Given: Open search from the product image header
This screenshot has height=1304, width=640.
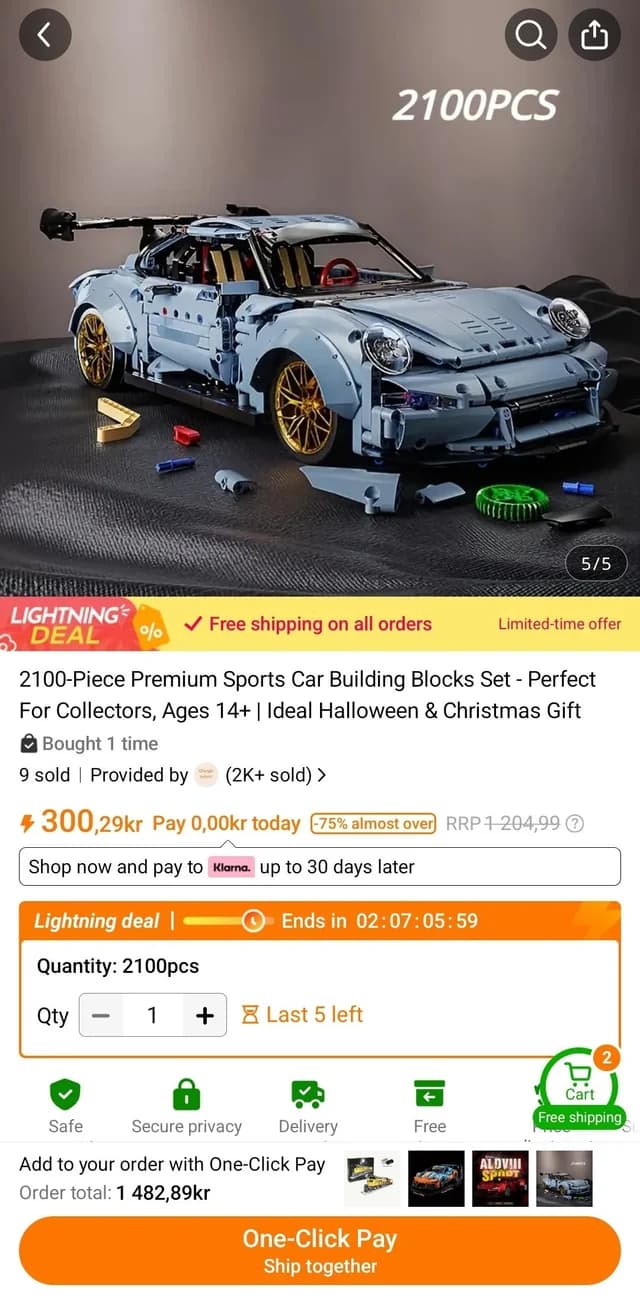Looking at the screenshot, I should (x=530, y=35).
